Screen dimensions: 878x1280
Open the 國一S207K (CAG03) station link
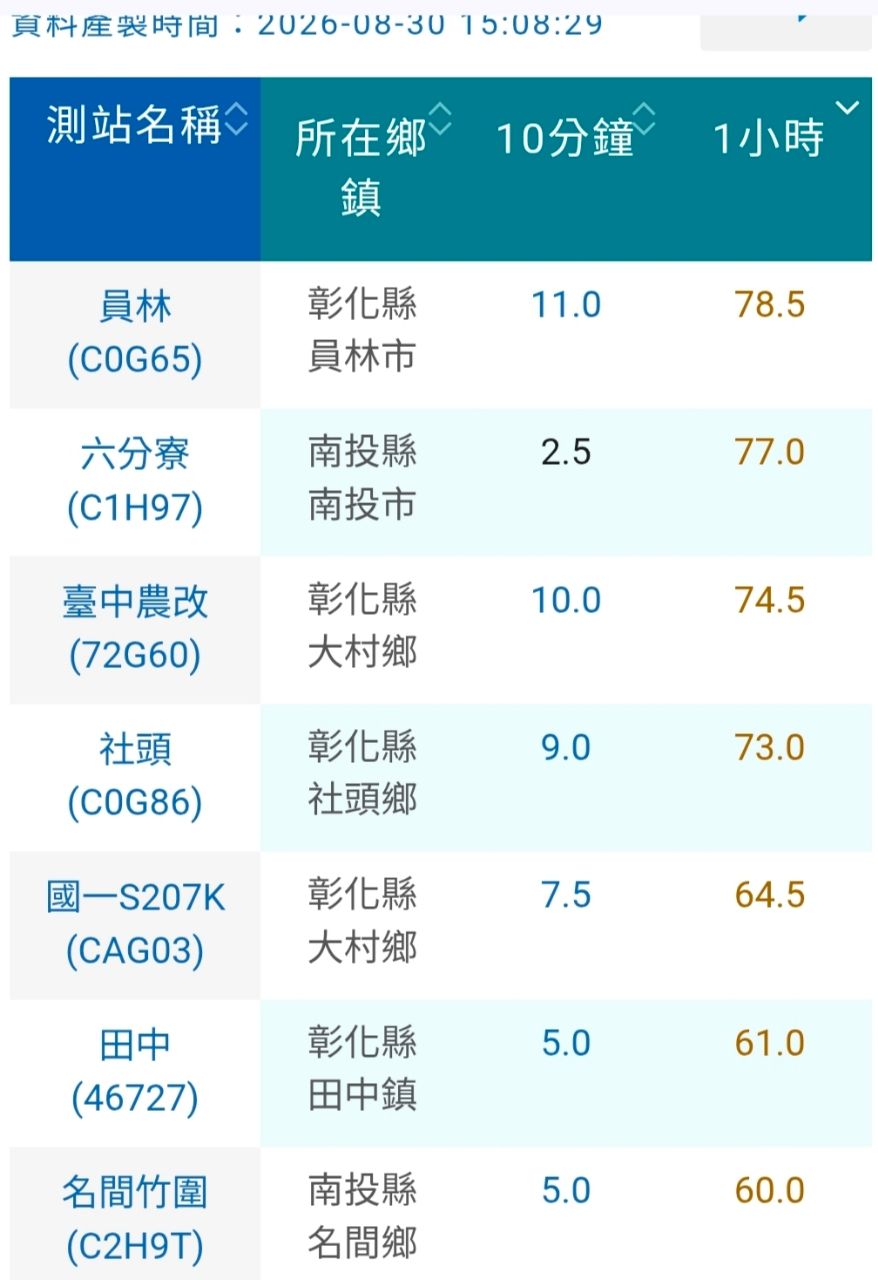coord(135,924)
